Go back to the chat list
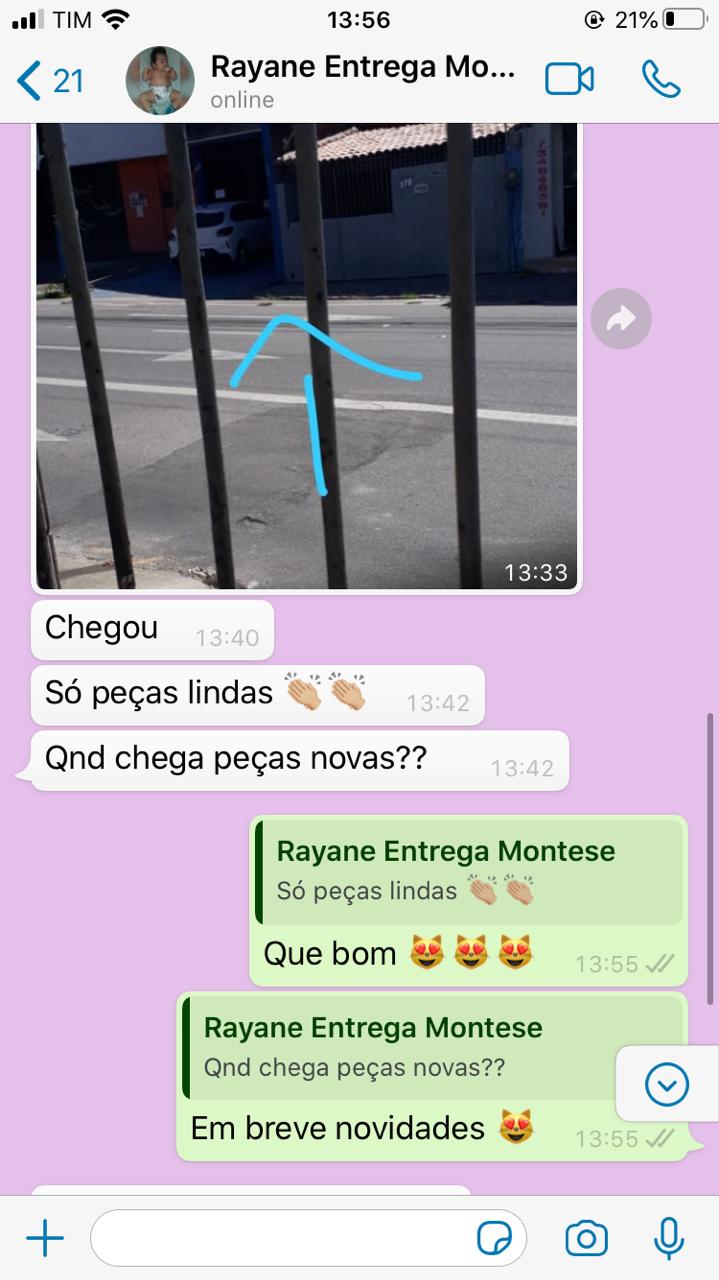 point(50,80)
